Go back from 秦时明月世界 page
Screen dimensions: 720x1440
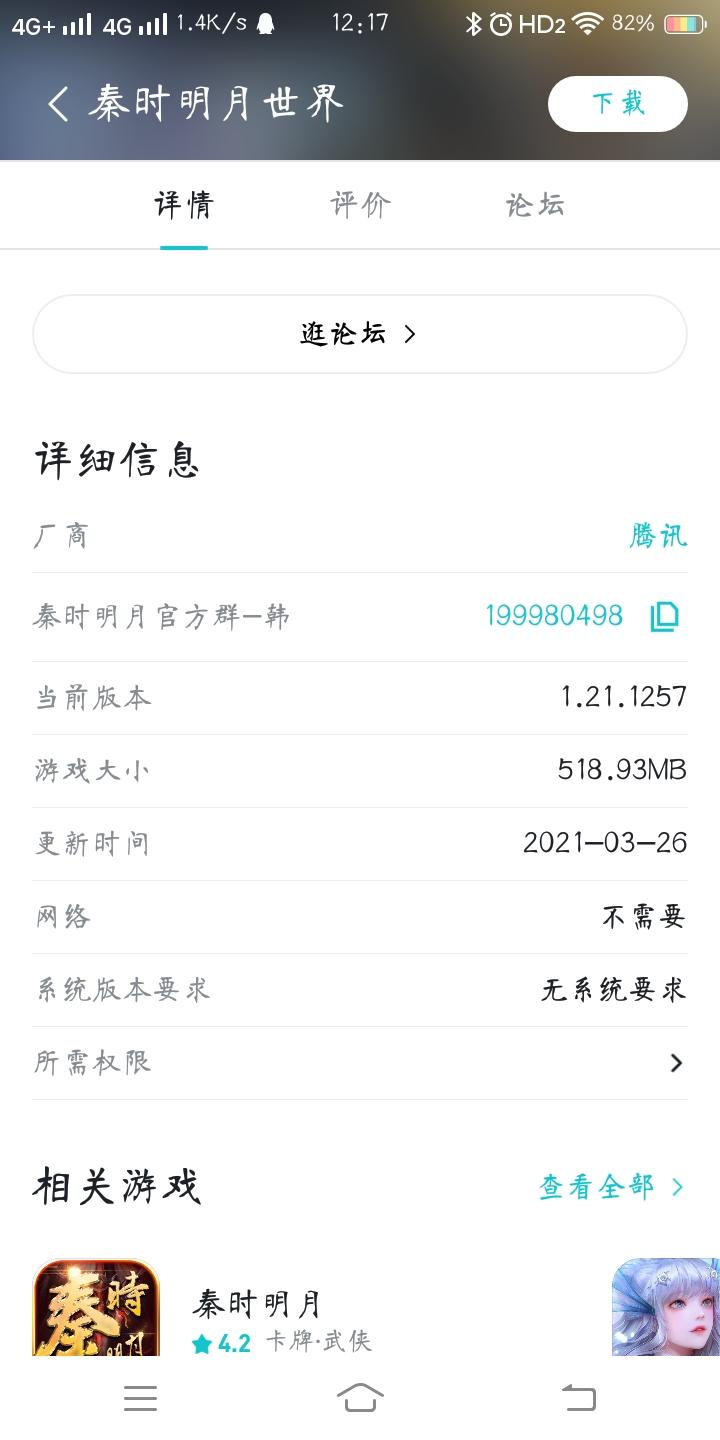click(x=58, y=104)
